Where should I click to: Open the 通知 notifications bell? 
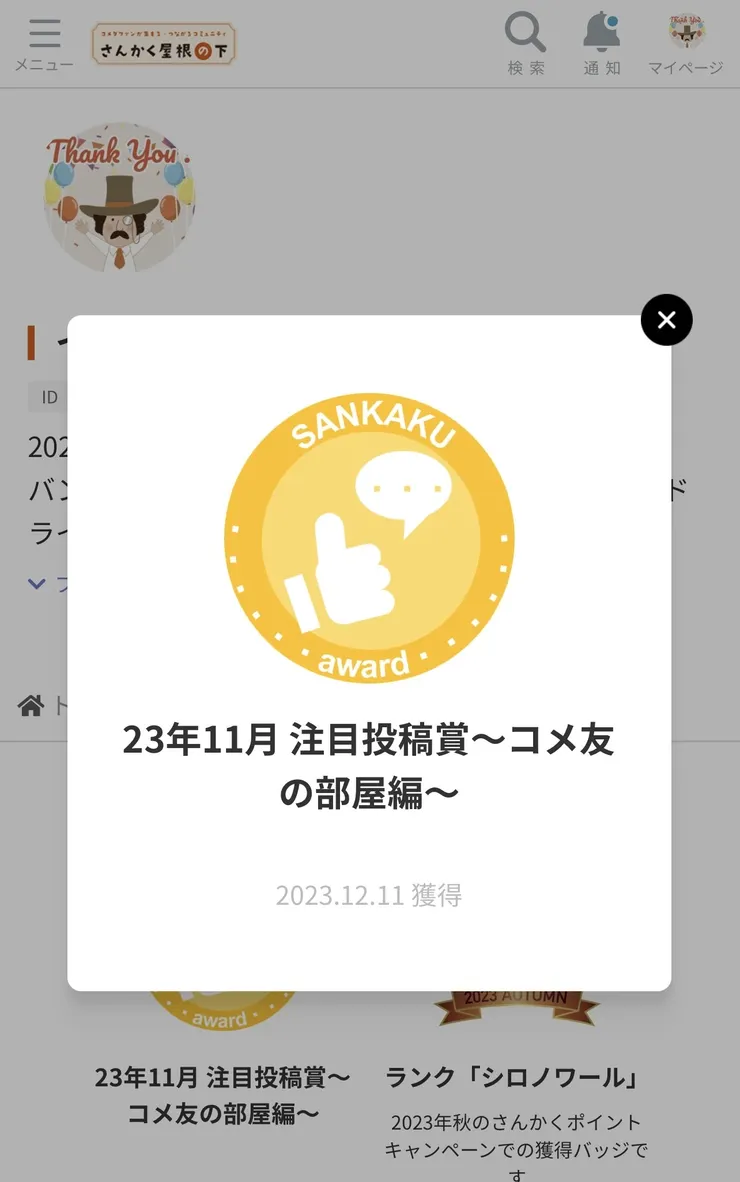[x=602, y=43]
